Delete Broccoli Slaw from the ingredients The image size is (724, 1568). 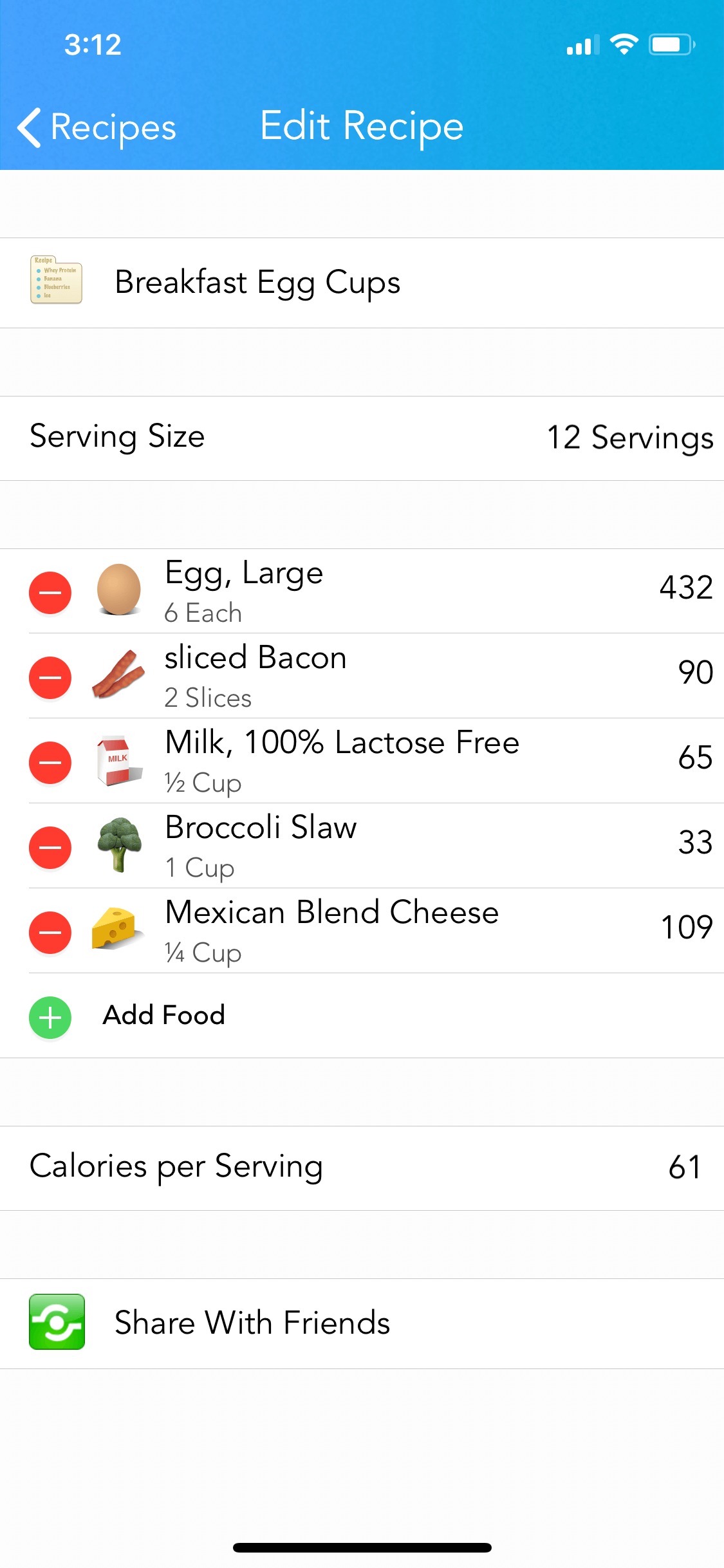coord(50,847)
